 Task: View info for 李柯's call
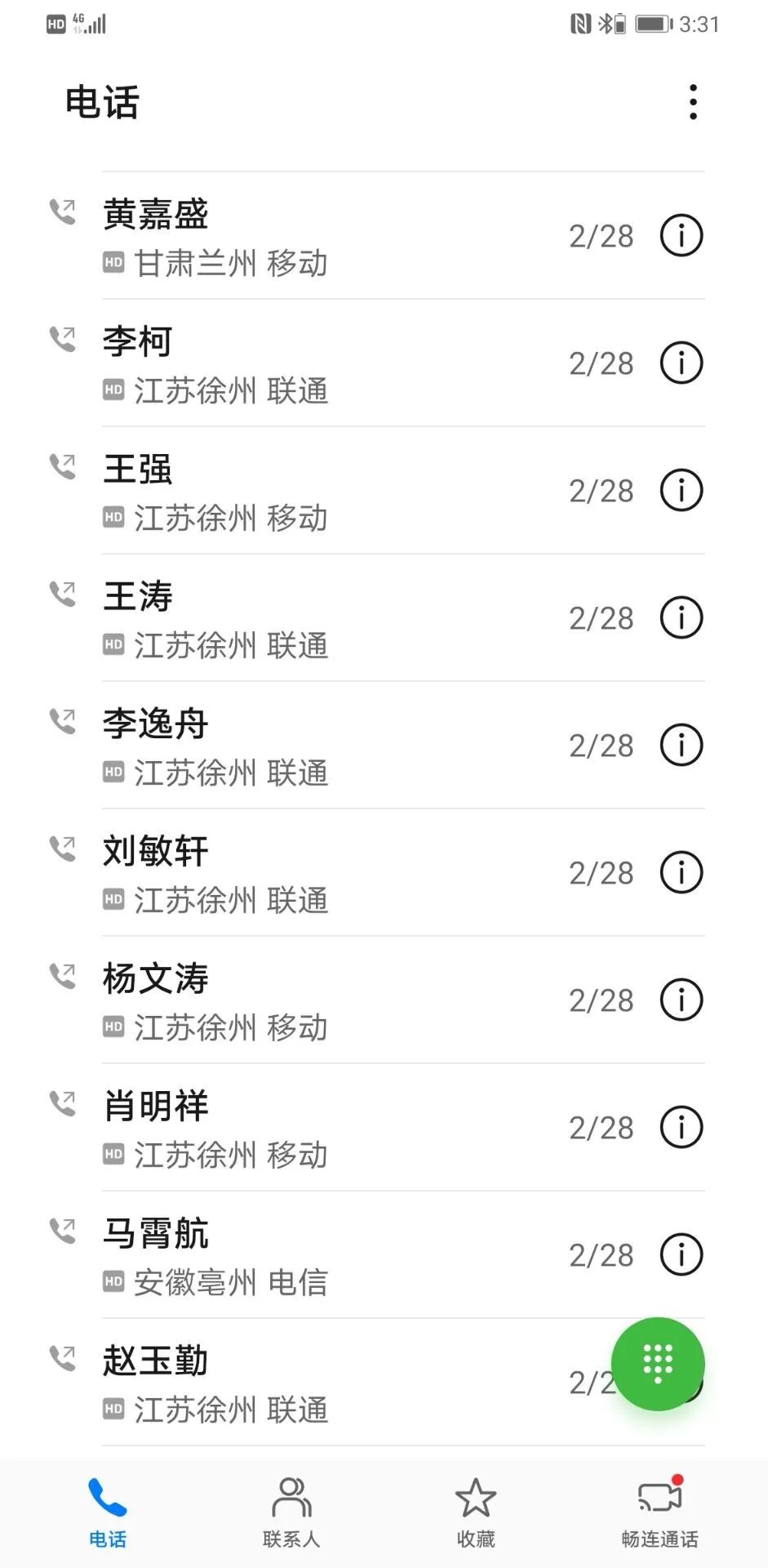pyautogui.click(x=681, y=363)
